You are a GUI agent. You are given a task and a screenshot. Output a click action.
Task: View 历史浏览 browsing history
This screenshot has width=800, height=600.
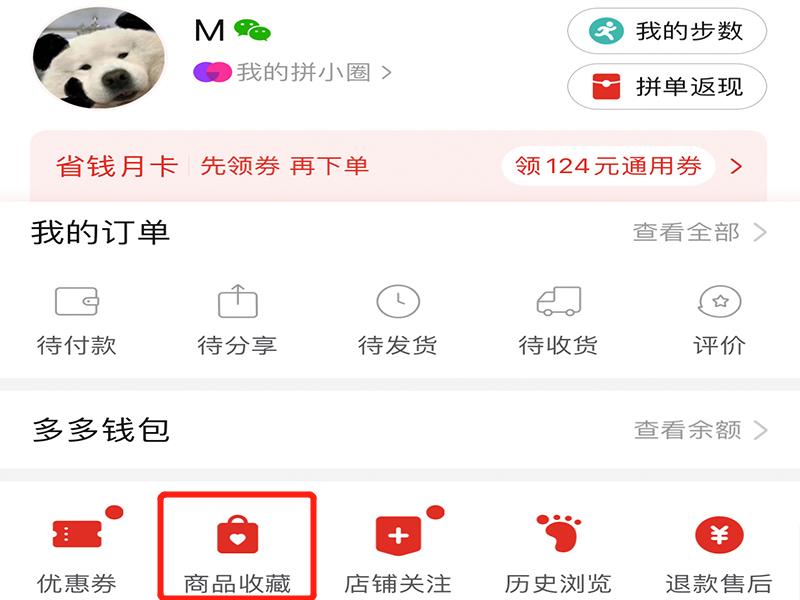coord(558,552)
